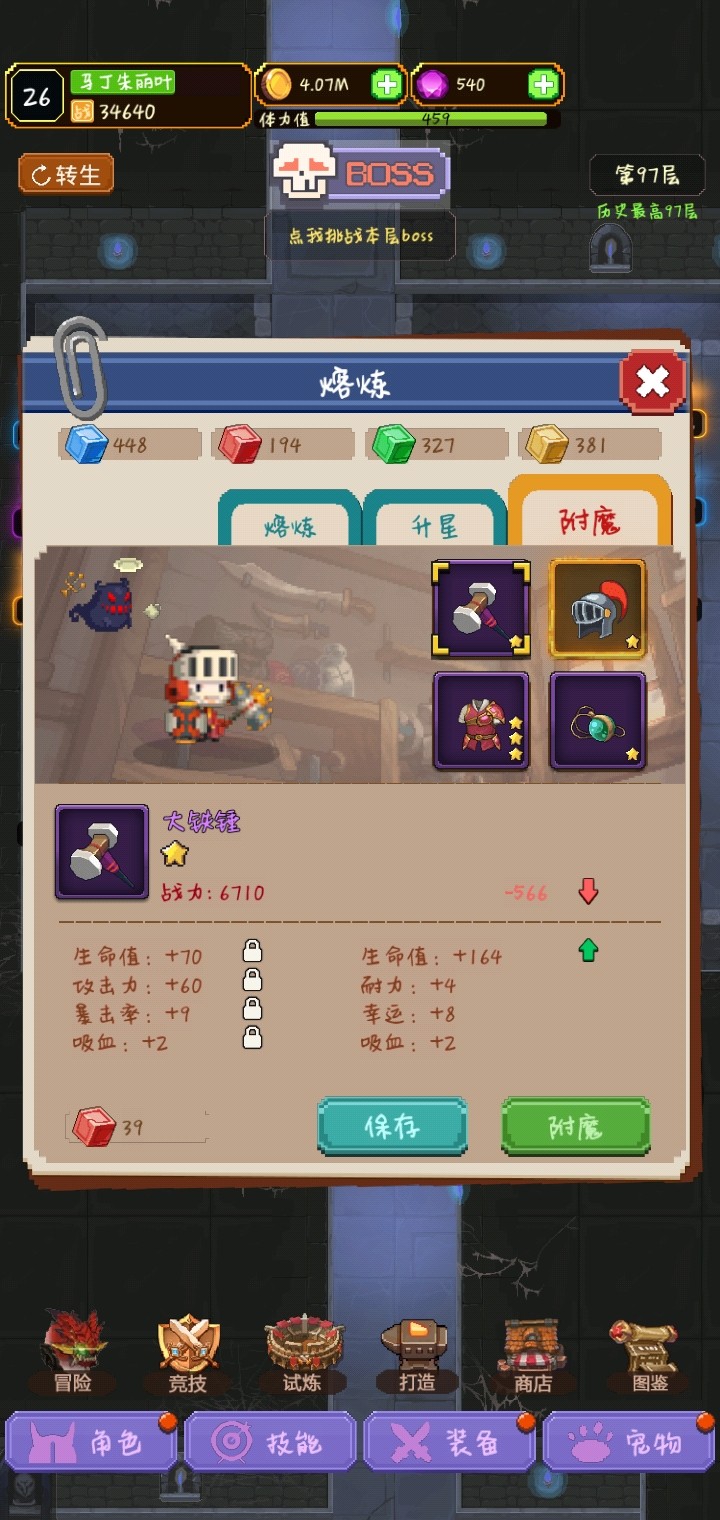Select the knight helmet slot
This screenshot has width=720, height=1520.
pyautogui.click(x=598, y=608)
